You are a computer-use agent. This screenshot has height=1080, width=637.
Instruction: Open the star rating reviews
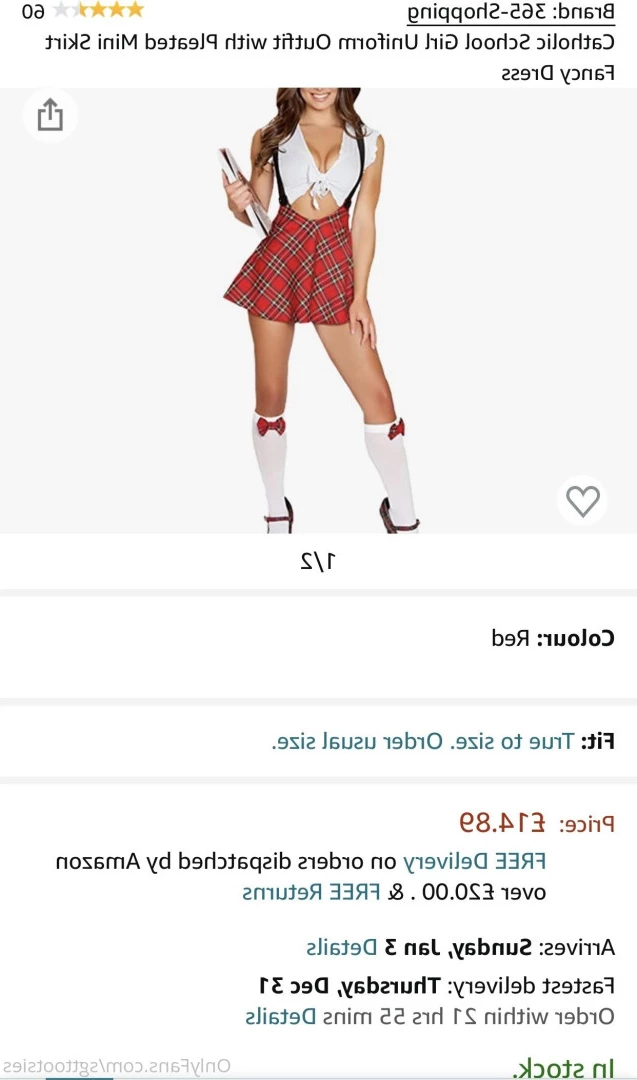click(98, 10)
